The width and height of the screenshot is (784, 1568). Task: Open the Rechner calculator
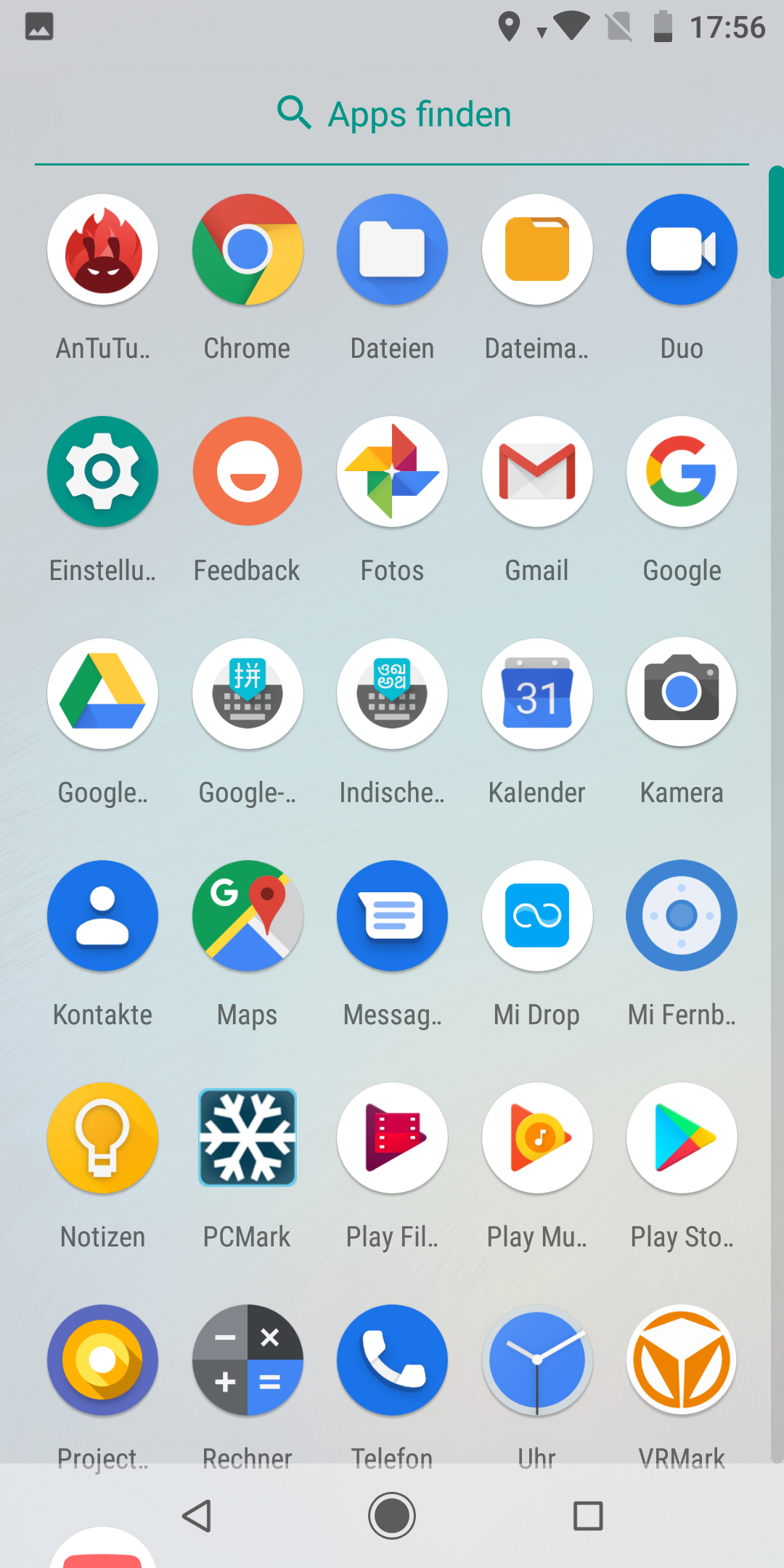coord(248,1360)
